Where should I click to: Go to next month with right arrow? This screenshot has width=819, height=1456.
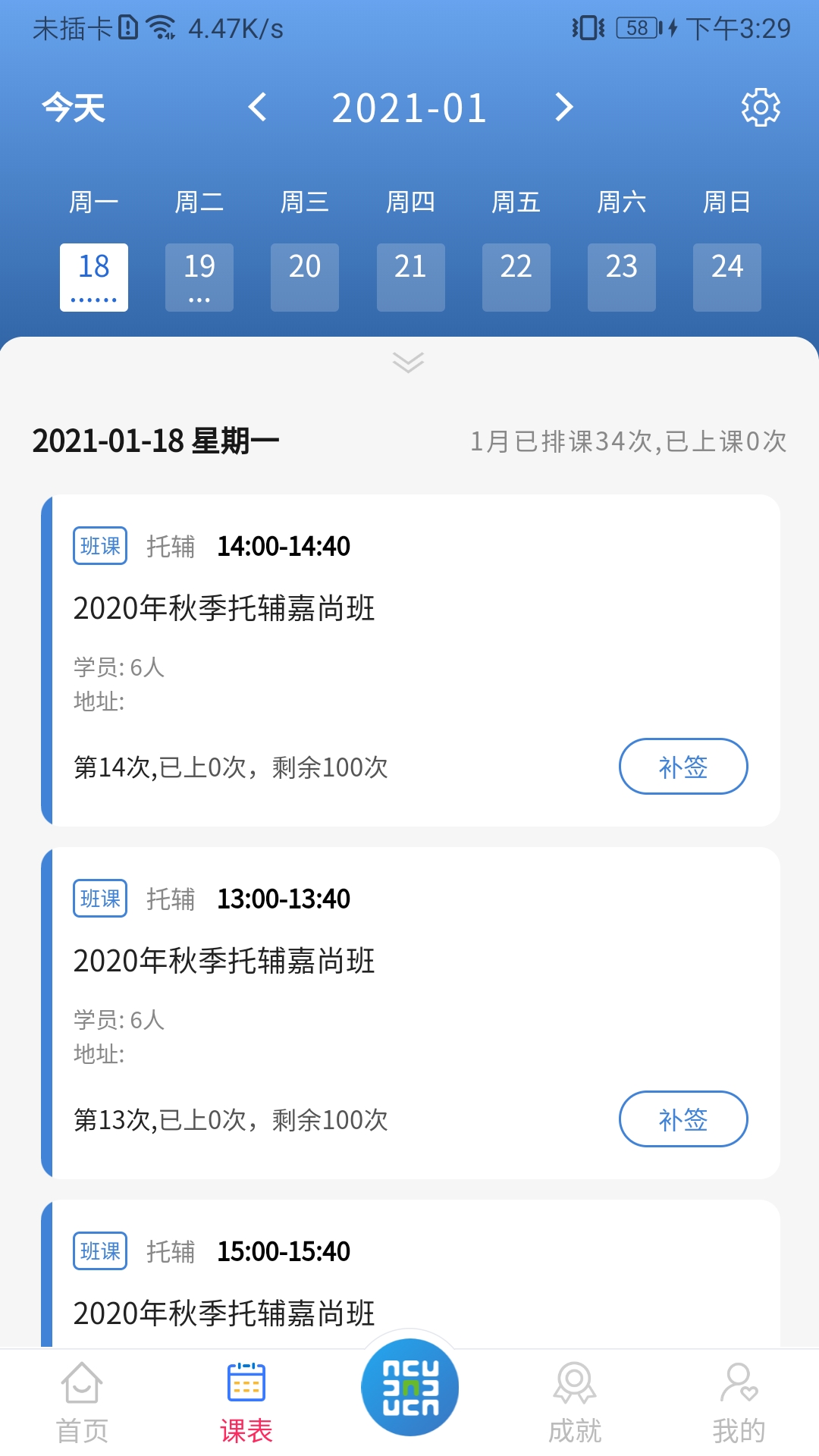[x=563, y=107]
